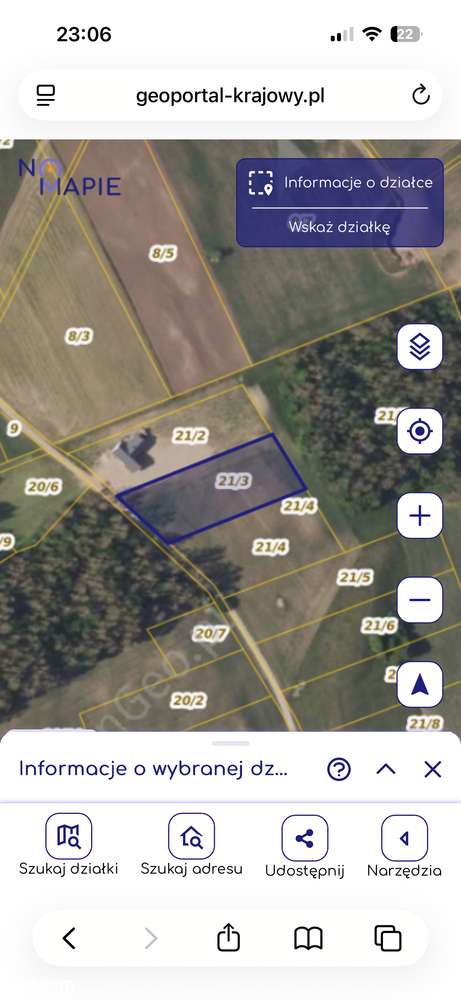The width and height of the screenshot is (461, 999).
Task: Open help for selected parcel information
Action: [339, 769]
